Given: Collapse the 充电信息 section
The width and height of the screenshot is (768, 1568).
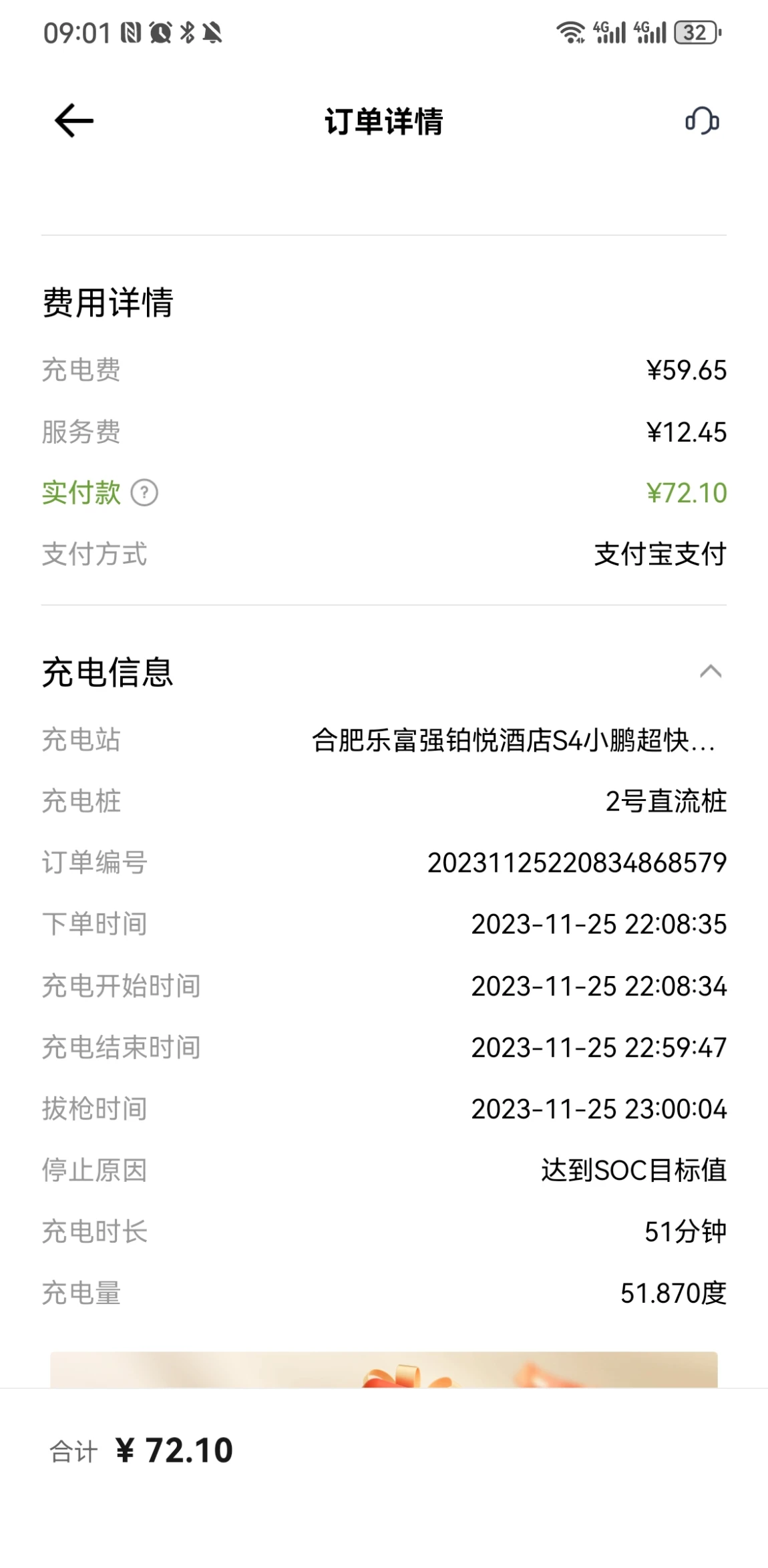Looking at the screenshot, I should [711, 671].
